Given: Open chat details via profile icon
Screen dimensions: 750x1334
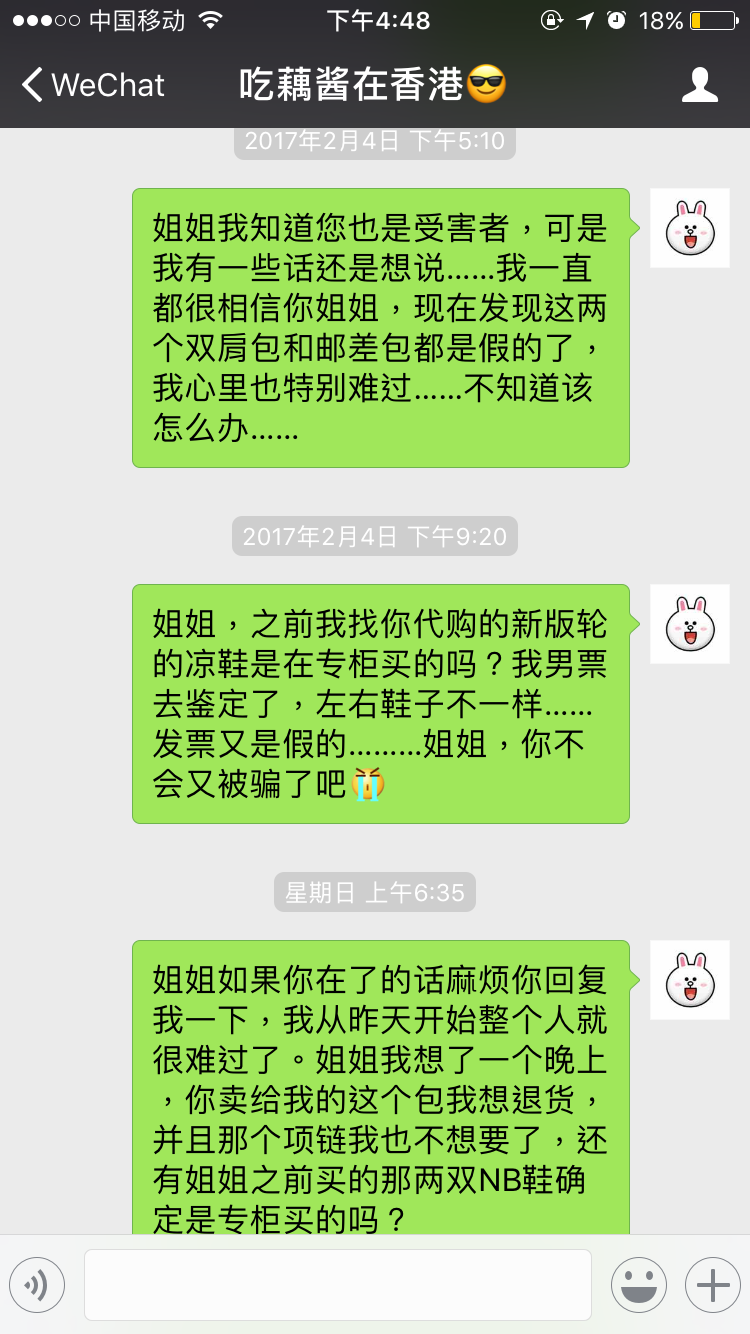Looking at the screenshot, I should tap(699, 85).
